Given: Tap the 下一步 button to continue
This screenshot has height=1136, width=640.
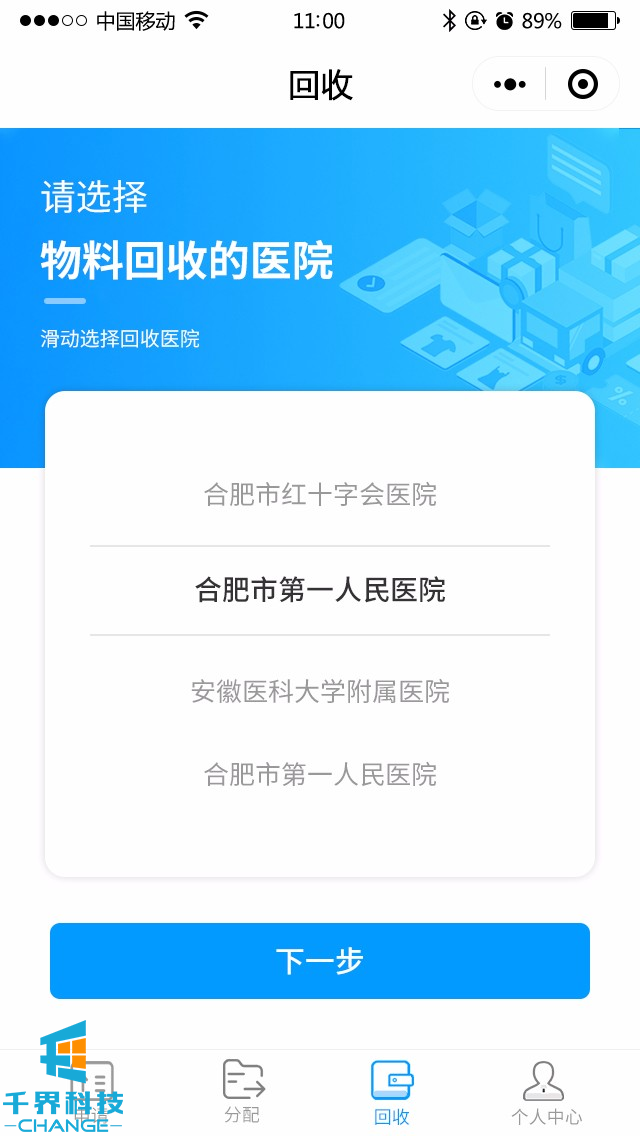Looking at the screenshot, I should pyautogui.click(x=320, y=961).
